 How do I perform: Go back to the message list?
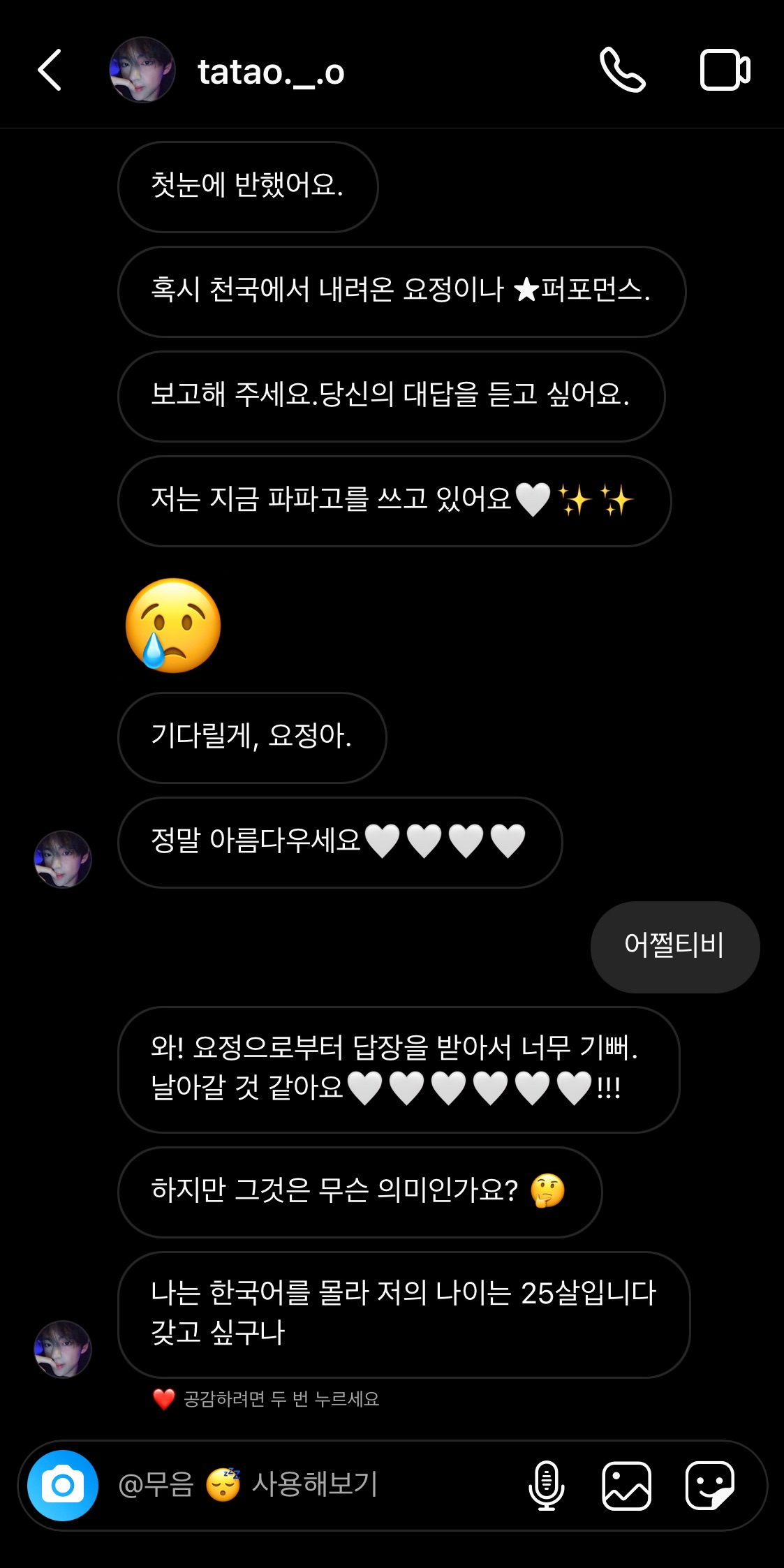(50, 71)
